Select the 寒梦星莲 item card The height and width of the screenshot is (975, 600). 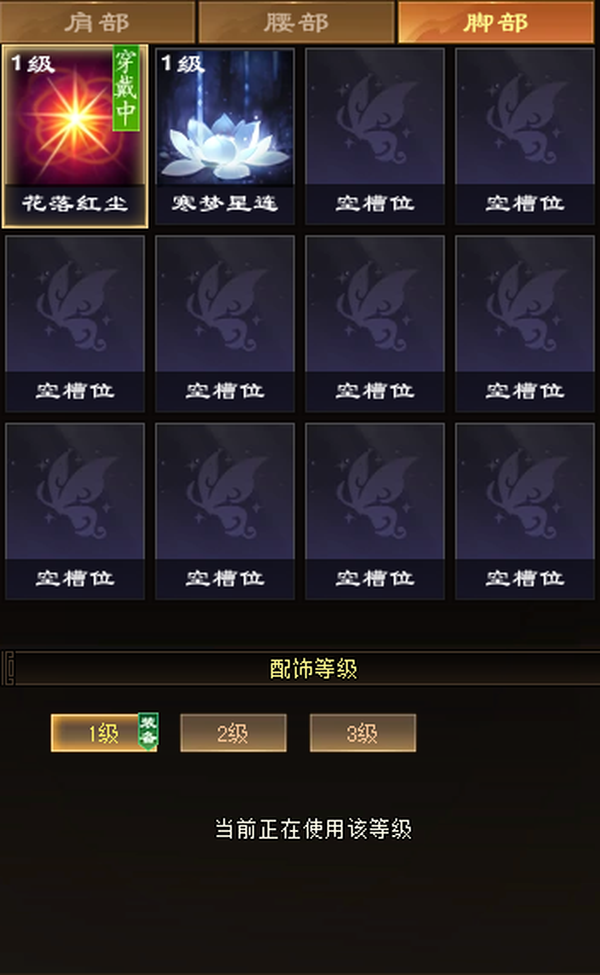[x=225, y=136]
